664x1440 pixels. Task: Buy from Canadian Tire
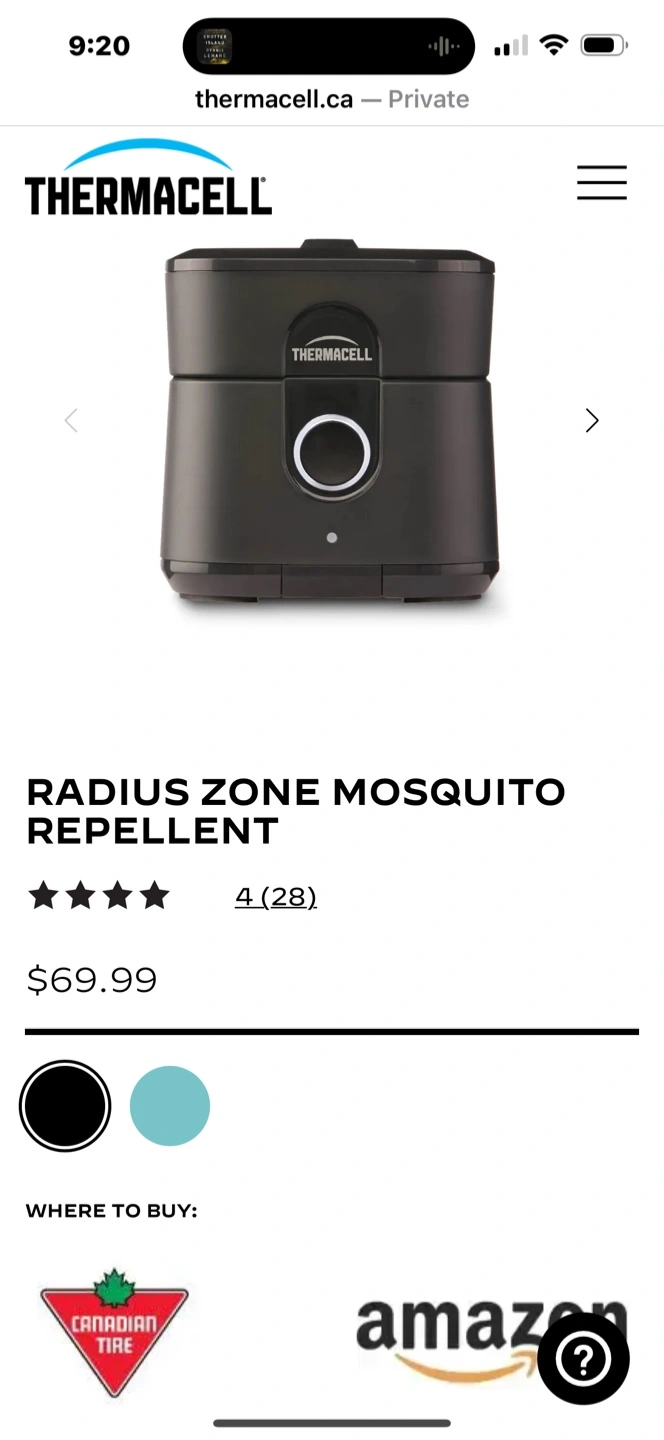pyautogui.click(x=114, y=1332)
